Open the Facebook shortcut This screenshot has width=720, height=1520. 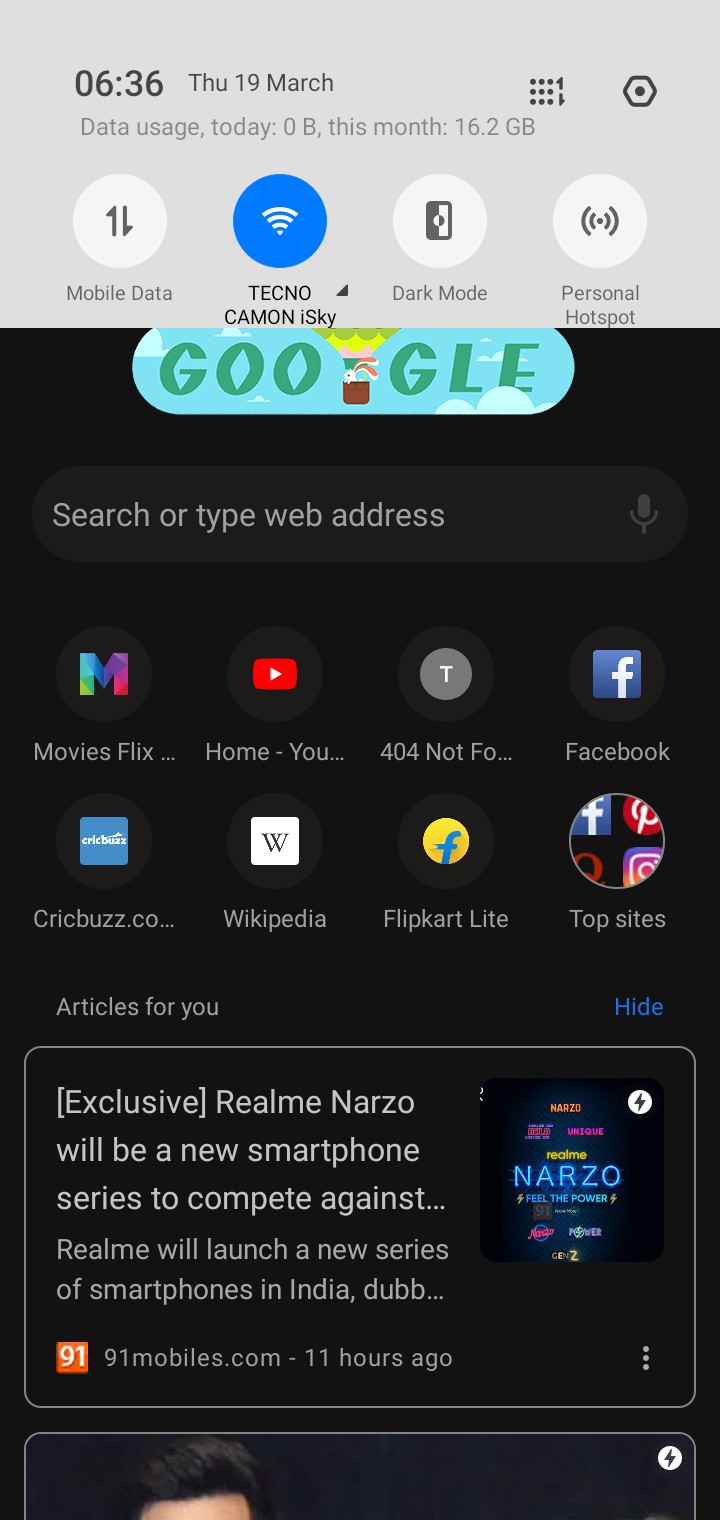(617, 673)
